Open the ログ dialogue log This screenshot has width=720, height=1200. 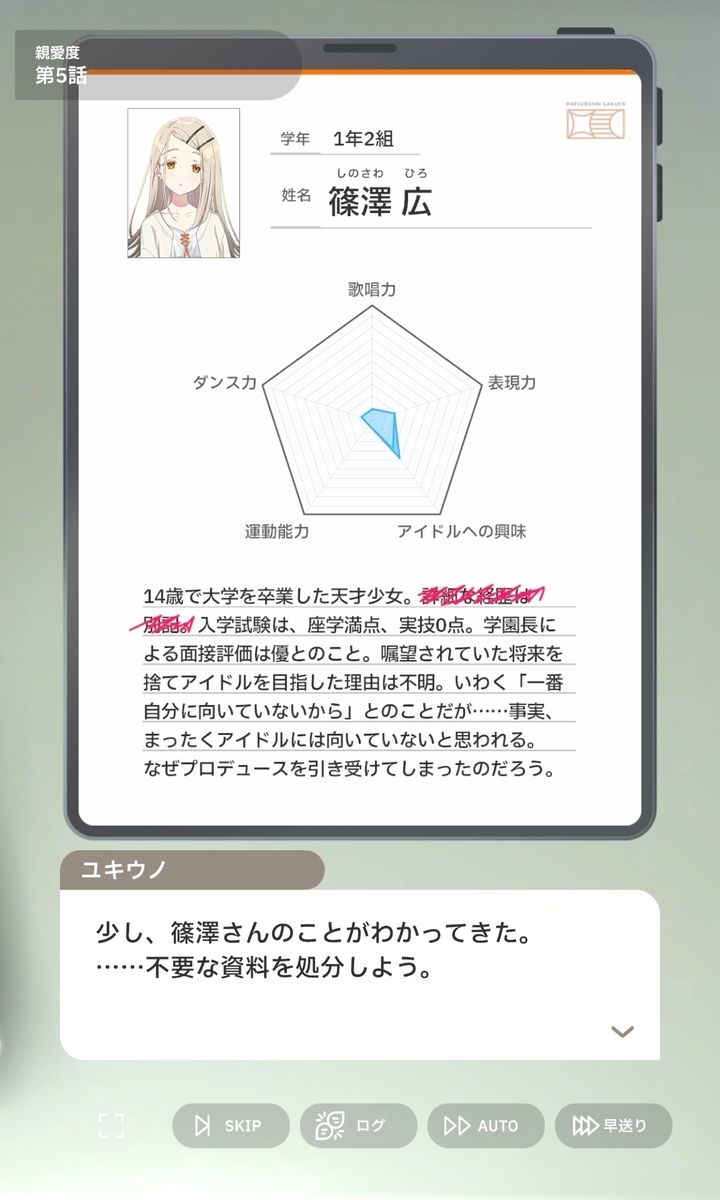tap(358, 1126)
